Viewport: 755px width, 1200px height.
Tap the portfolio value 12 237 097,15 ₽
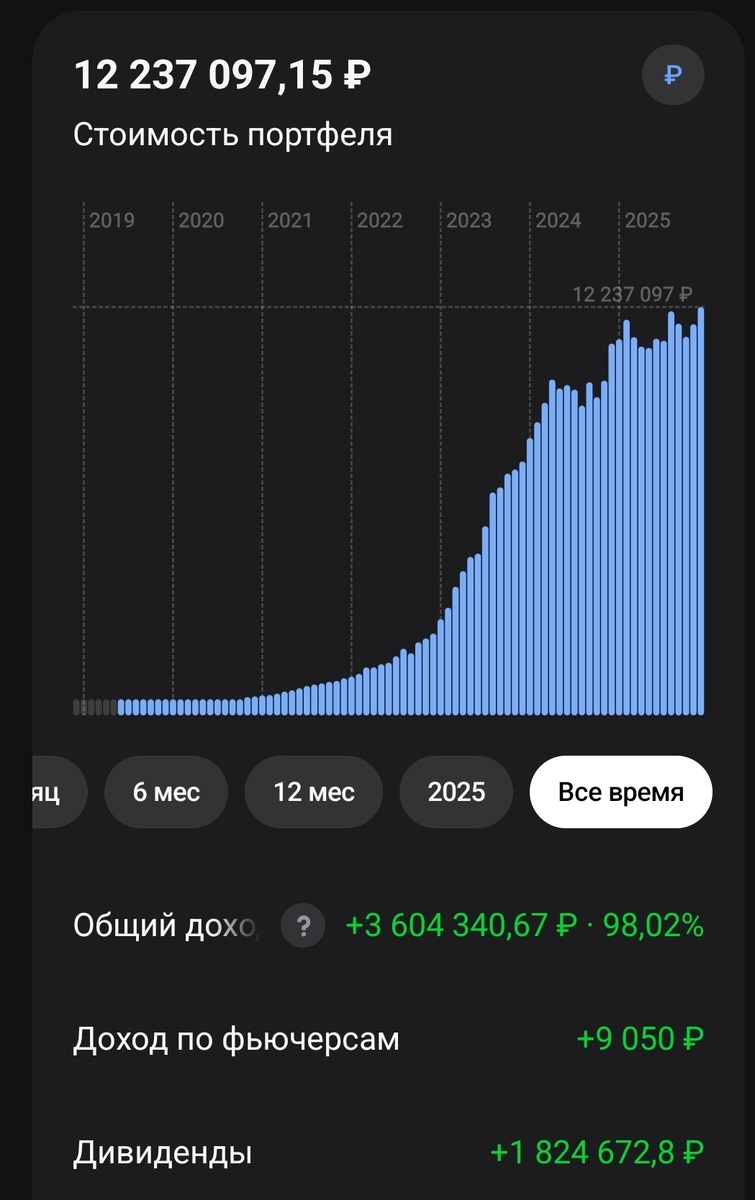[x=225, y=72]
